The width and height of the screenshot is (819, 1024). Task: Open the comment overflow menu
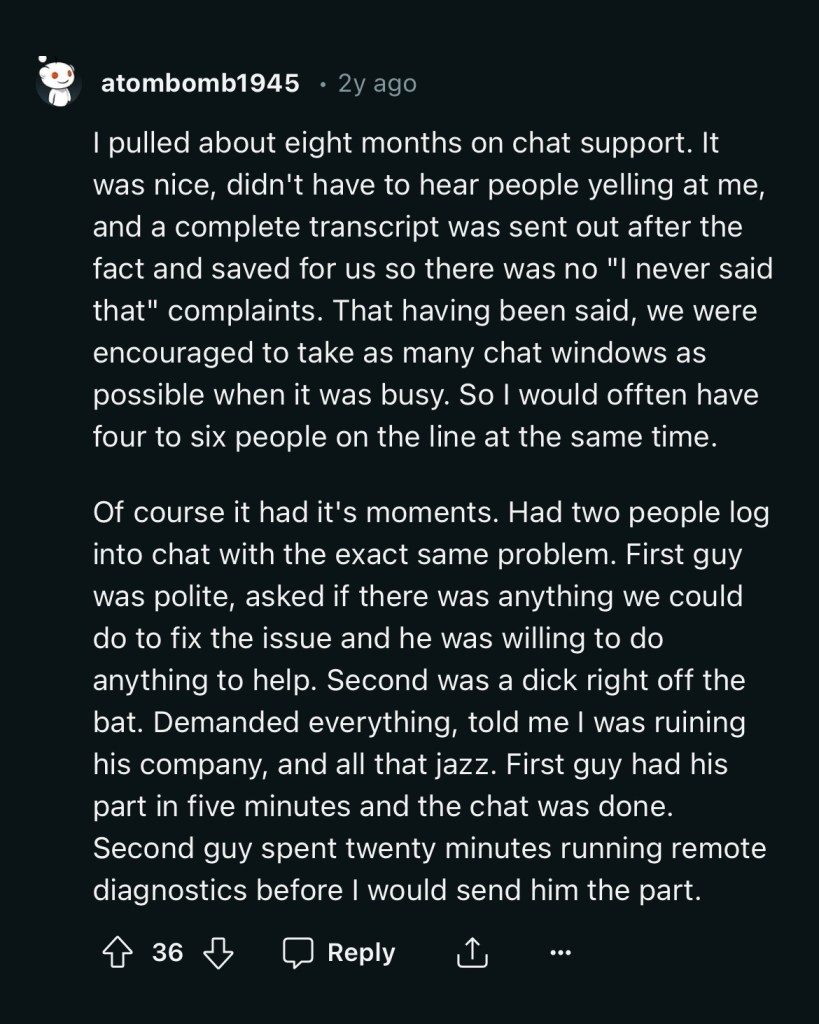[561, 953]
